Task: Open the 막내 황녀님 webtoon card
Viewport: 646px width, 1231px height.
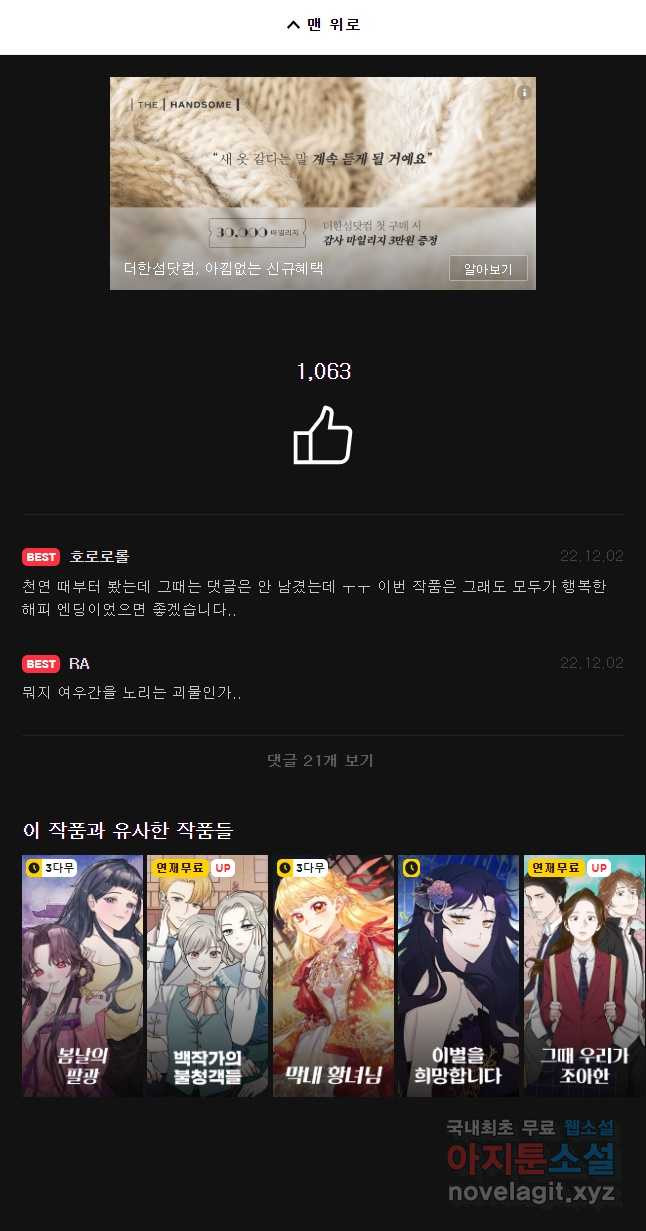Action: pos(333,976)
